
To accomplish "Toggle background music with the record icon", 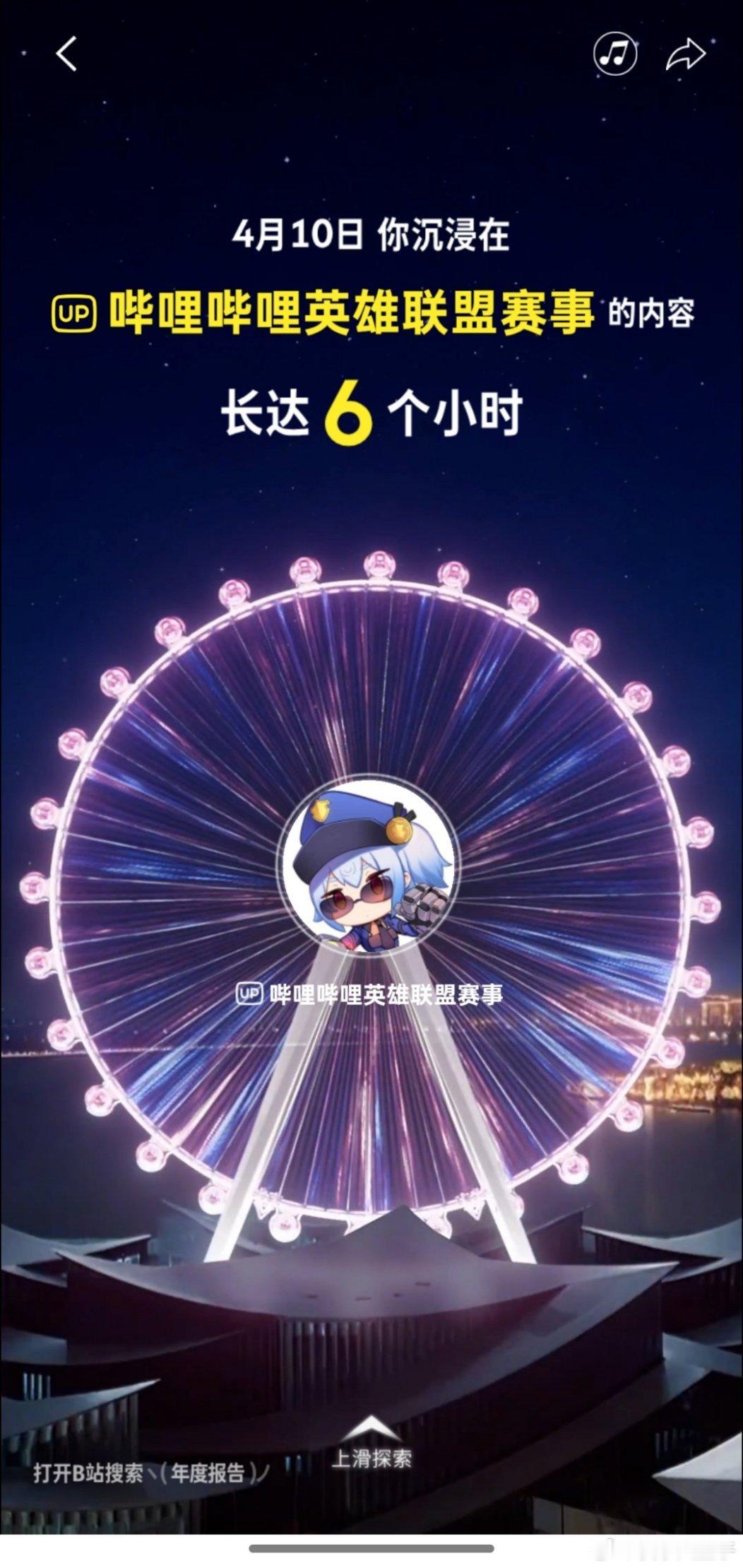I will tap(614, 52).
